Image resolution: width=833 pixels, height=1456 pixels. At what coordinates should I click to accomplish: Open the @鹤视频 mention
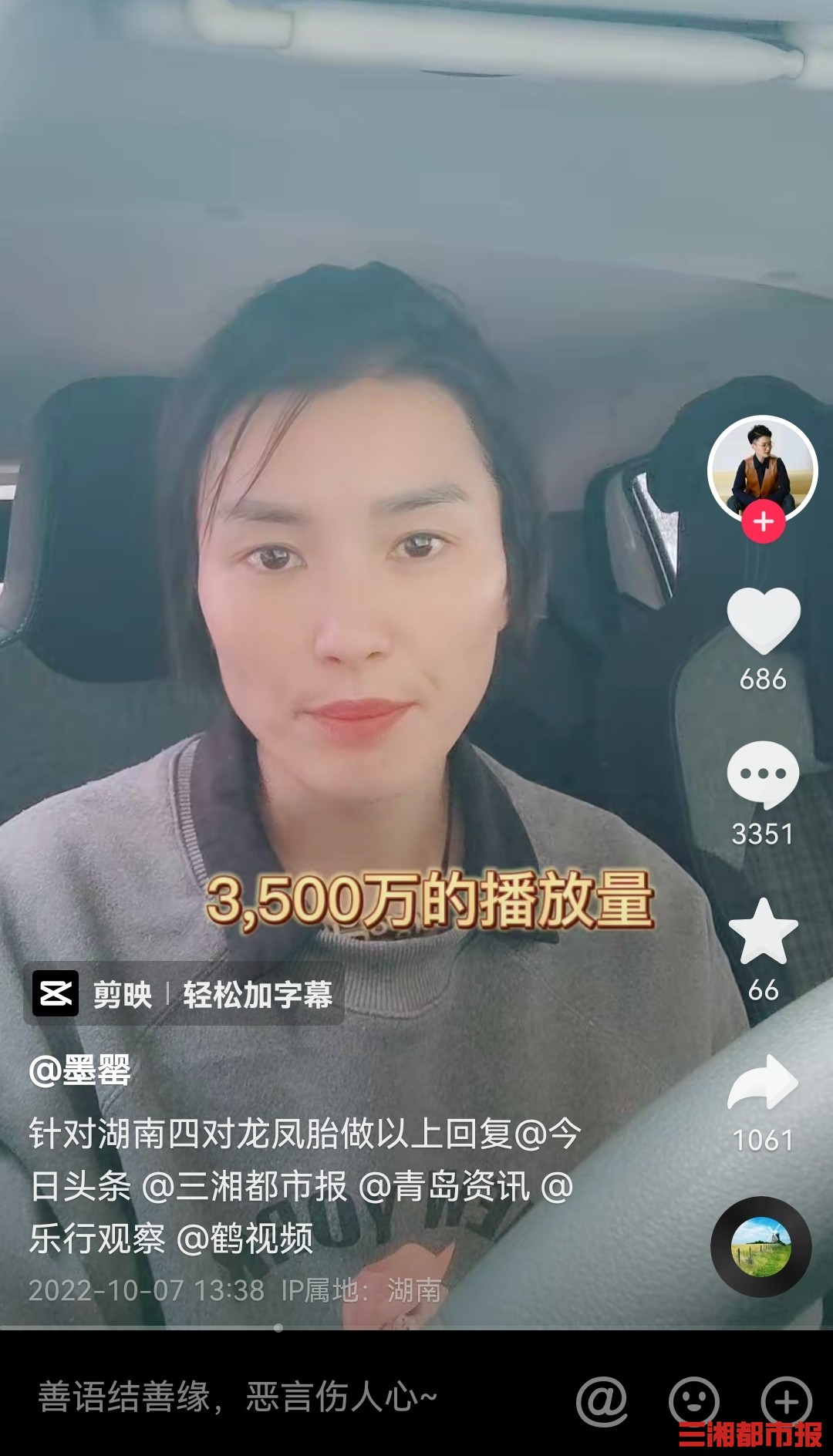245,1239
